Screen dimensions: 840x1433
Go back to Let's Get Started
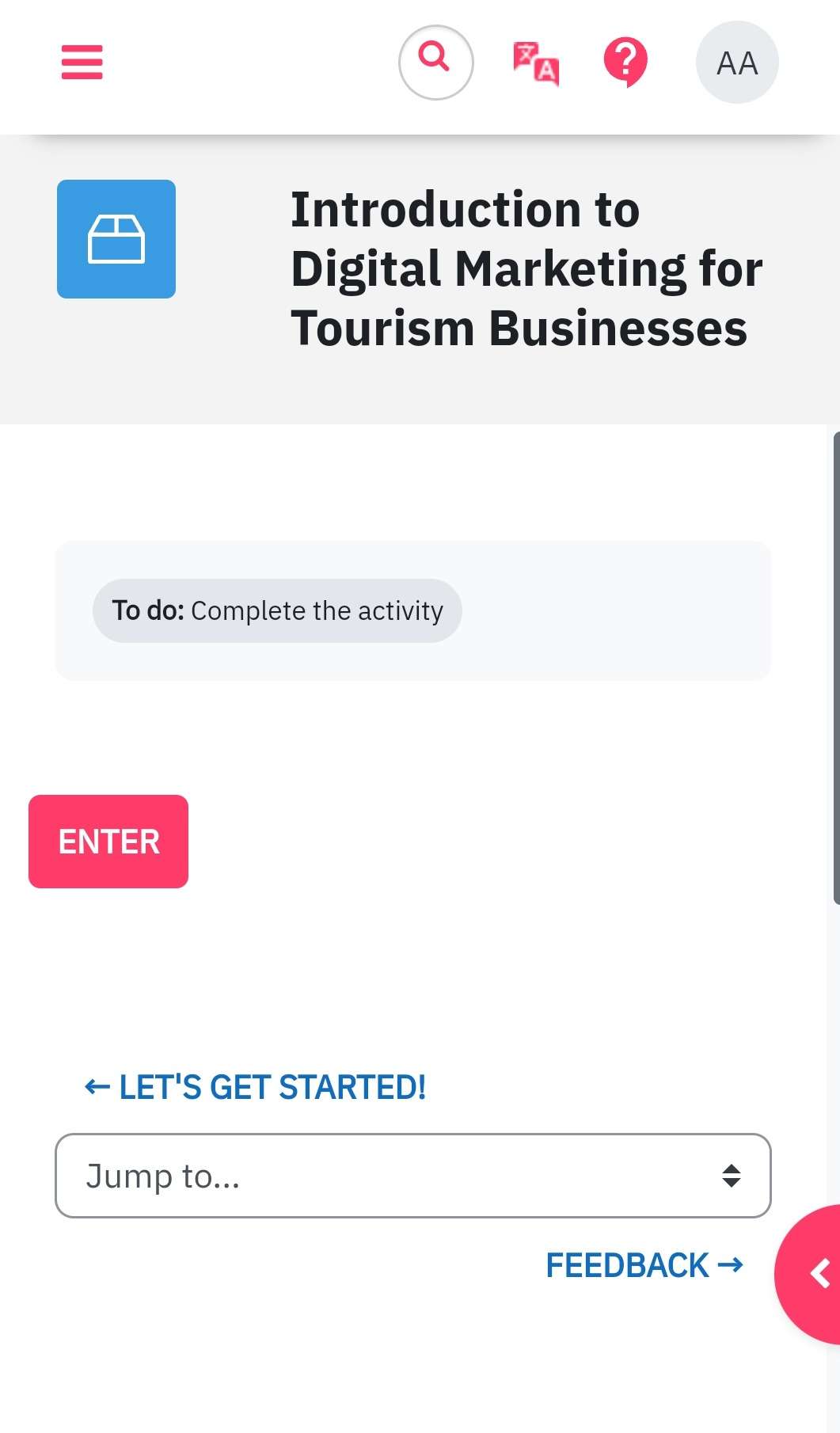click(255, 1088)
